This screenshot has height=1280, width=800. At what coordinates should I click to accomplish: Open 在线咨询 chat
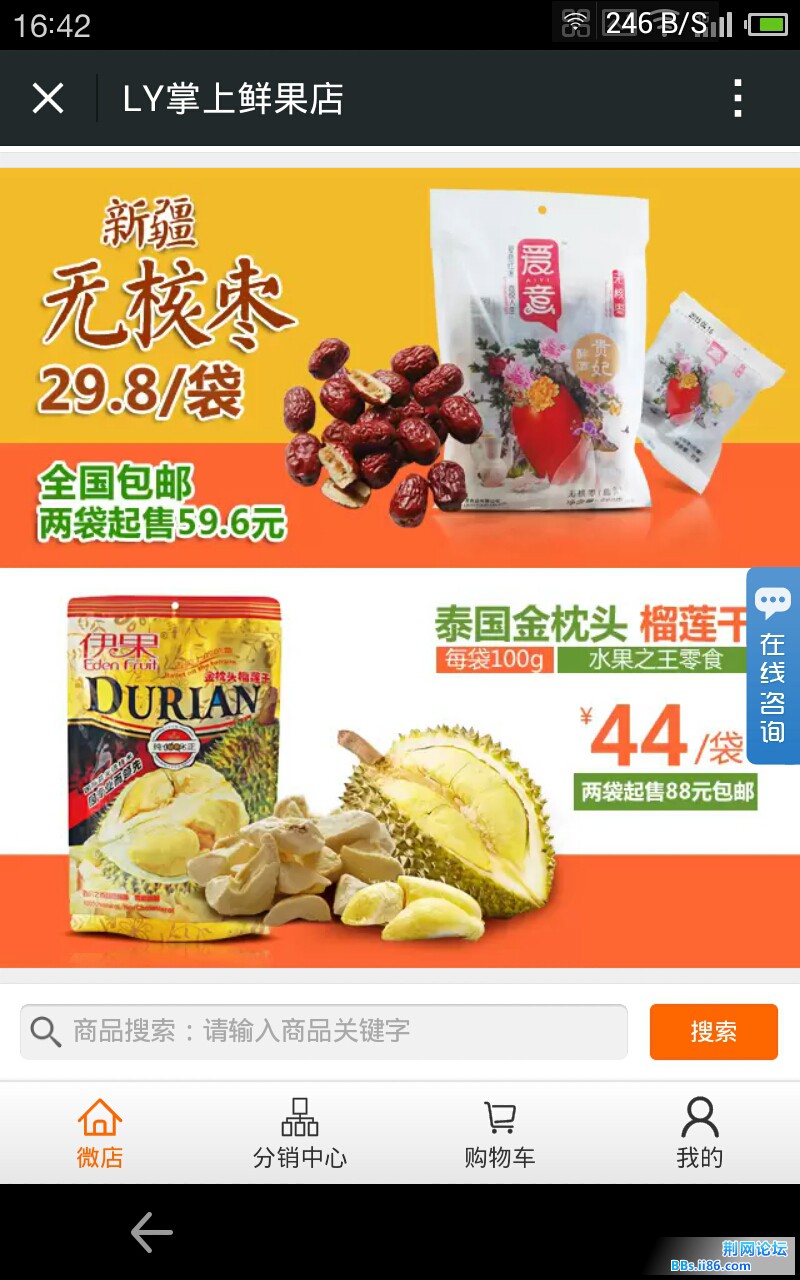tap(772, 666)
